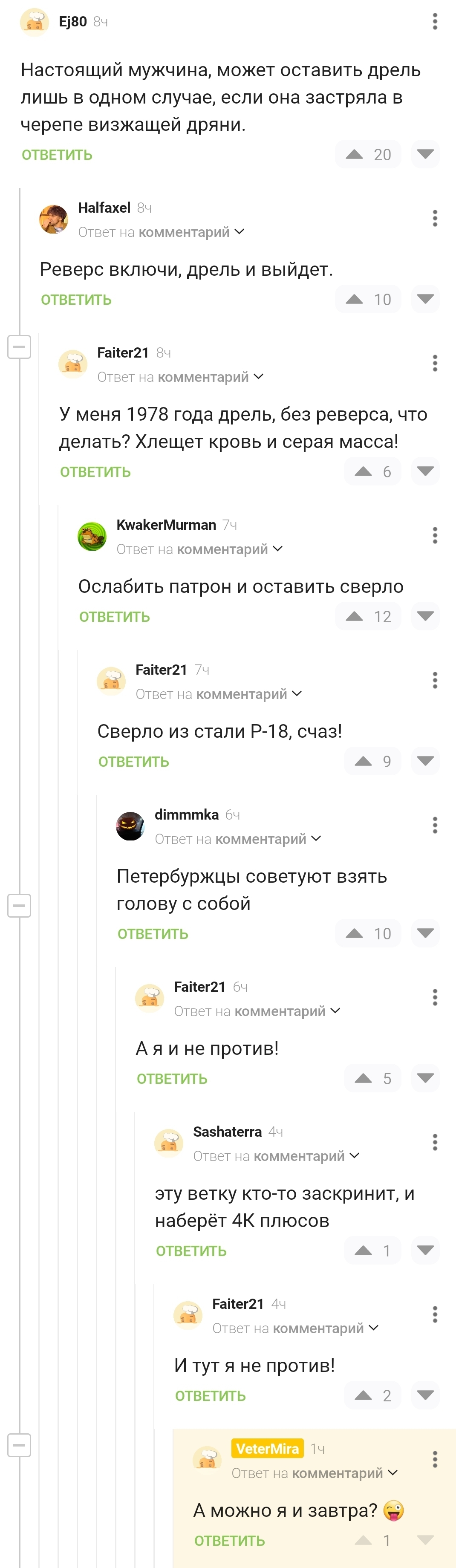
Task: Open overflow menu on Ej80's comment
Action: click(x=435, y=21)
